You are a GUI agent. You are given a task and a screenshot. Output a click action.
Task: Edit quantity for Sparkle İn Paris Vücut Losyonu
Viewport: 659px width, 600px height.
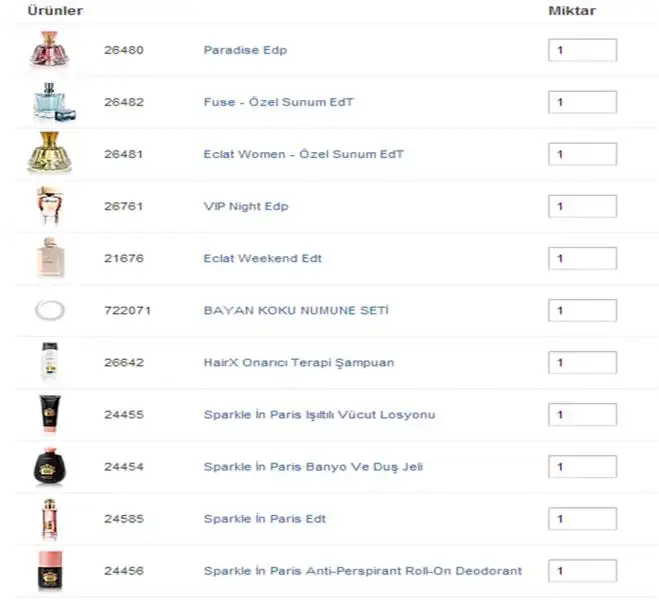[x=582, y=415]
